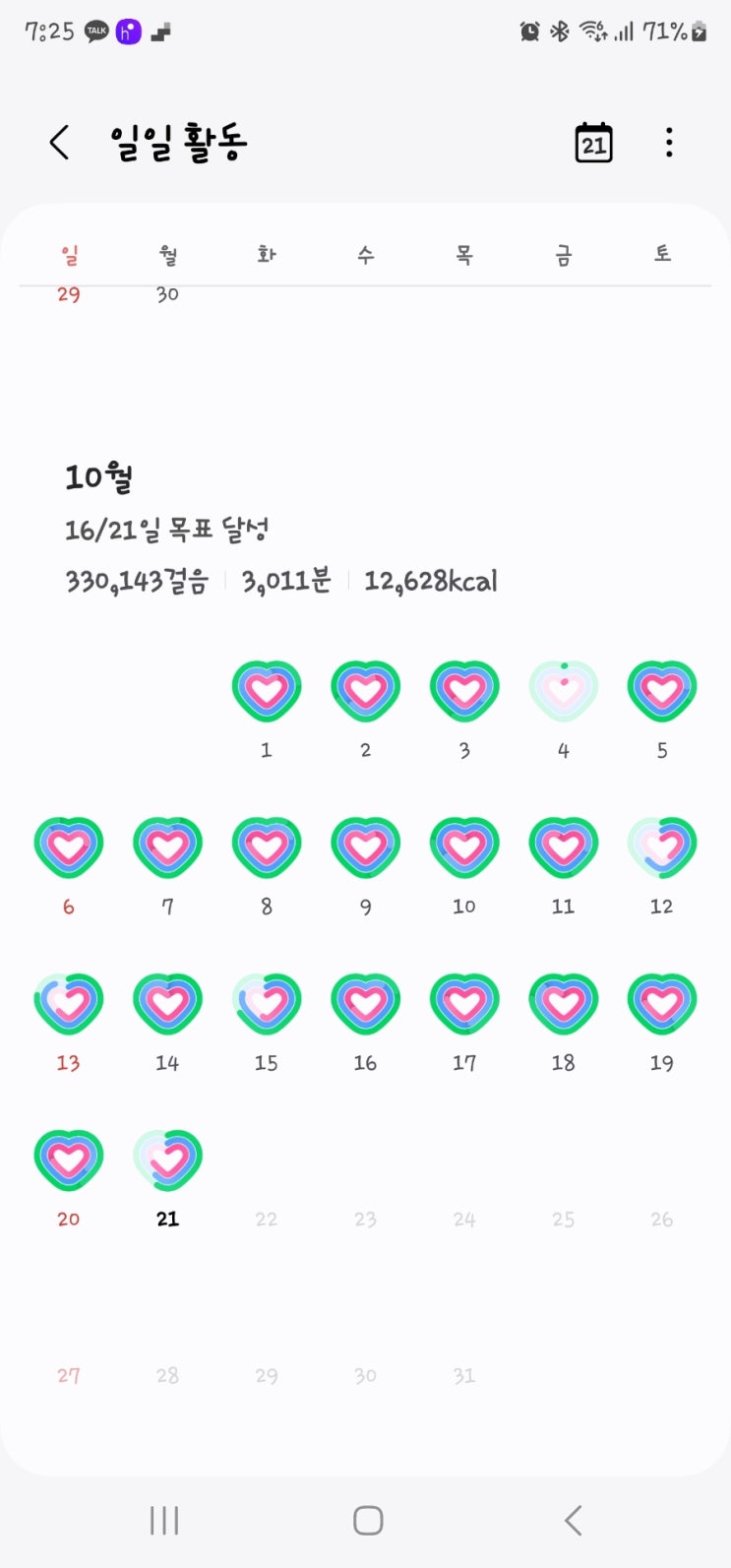View October 19 daily activity
The width and height of the screenshot is (731, 1568).
662,1003
